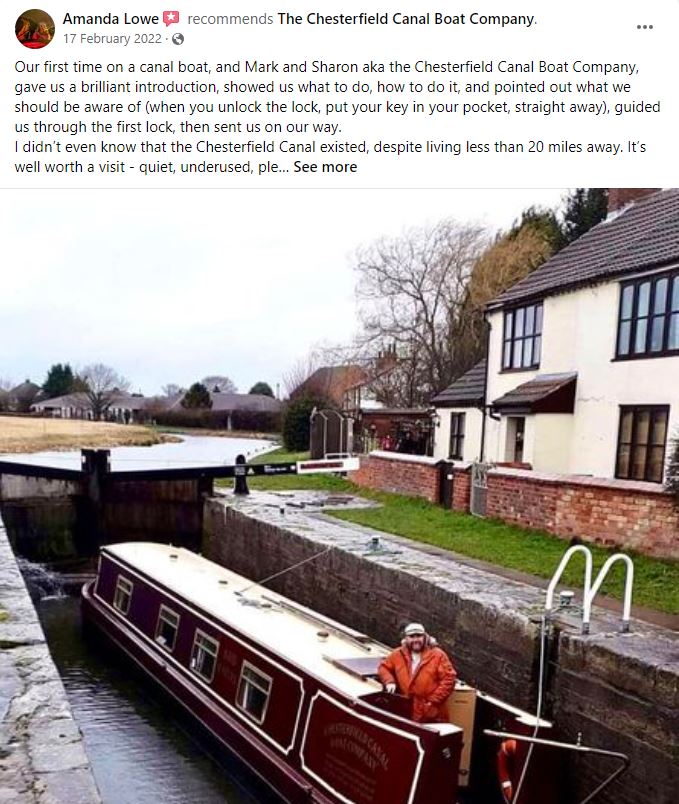The image size is (679, 804).
Task: Open Amanda Lowe's profile name link
Action: tap(110, 19)
